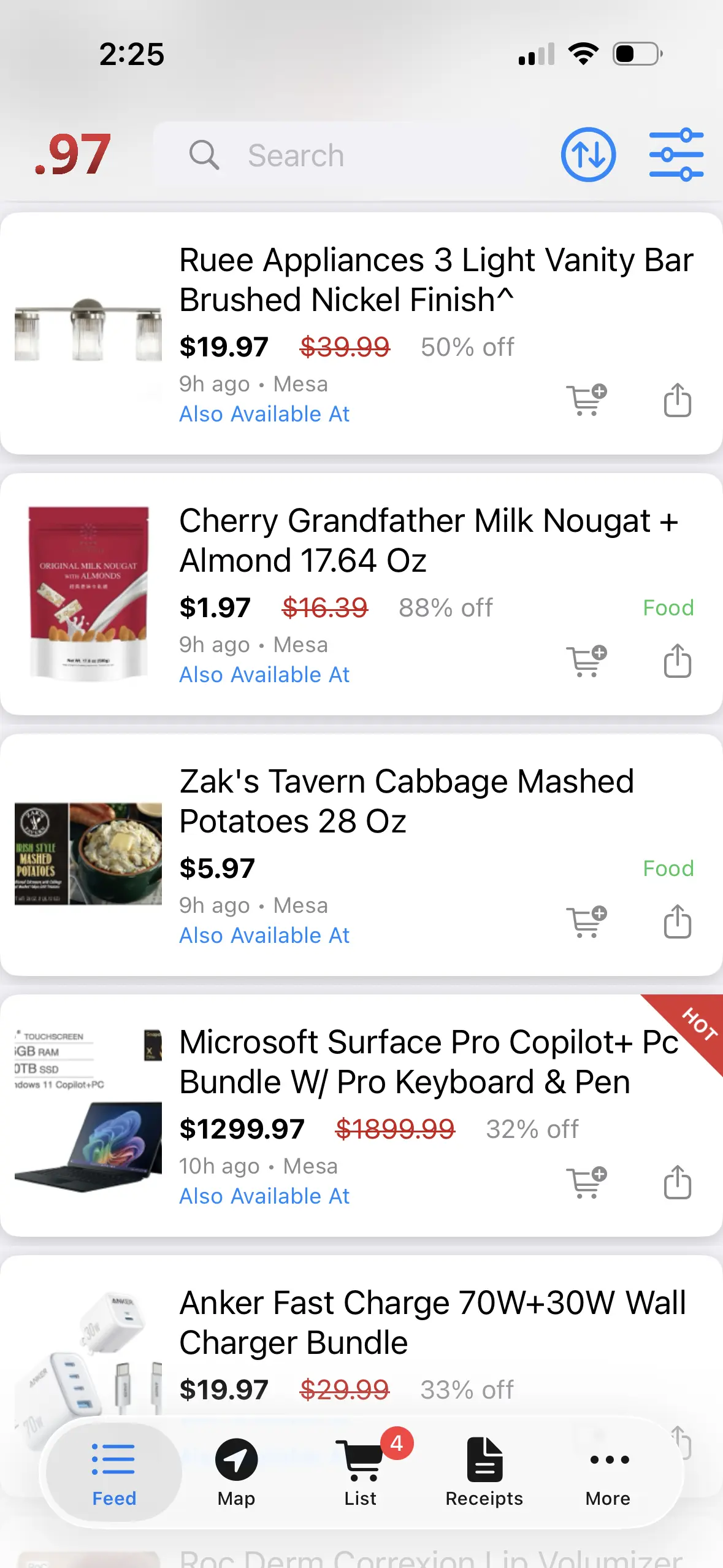Image resolution: width=723 pixels, height=1568 pixels.
Task: Open the search field
Action: click(343, 155)
